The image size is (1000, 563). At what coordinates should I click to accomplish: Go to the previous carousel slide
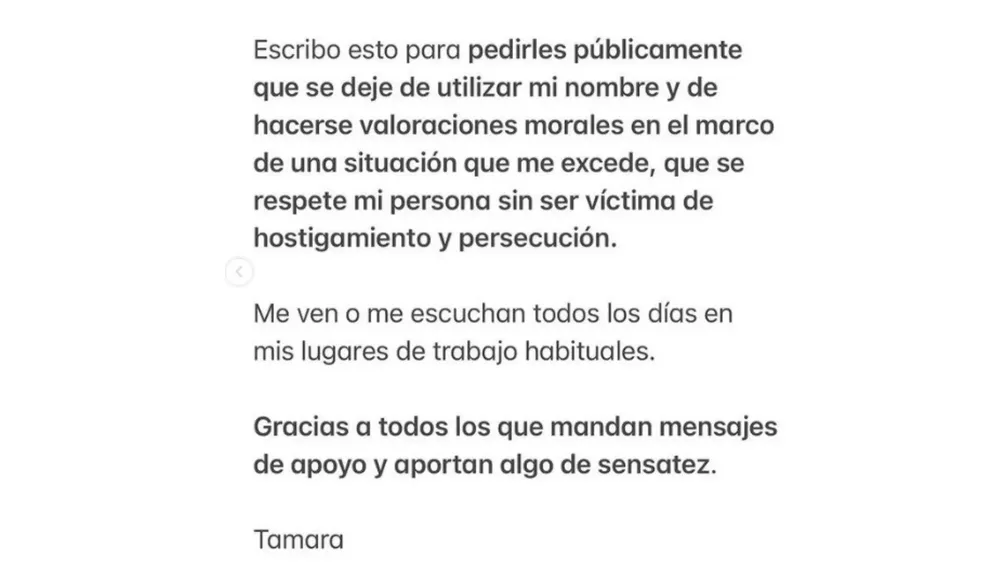point(239,271)
